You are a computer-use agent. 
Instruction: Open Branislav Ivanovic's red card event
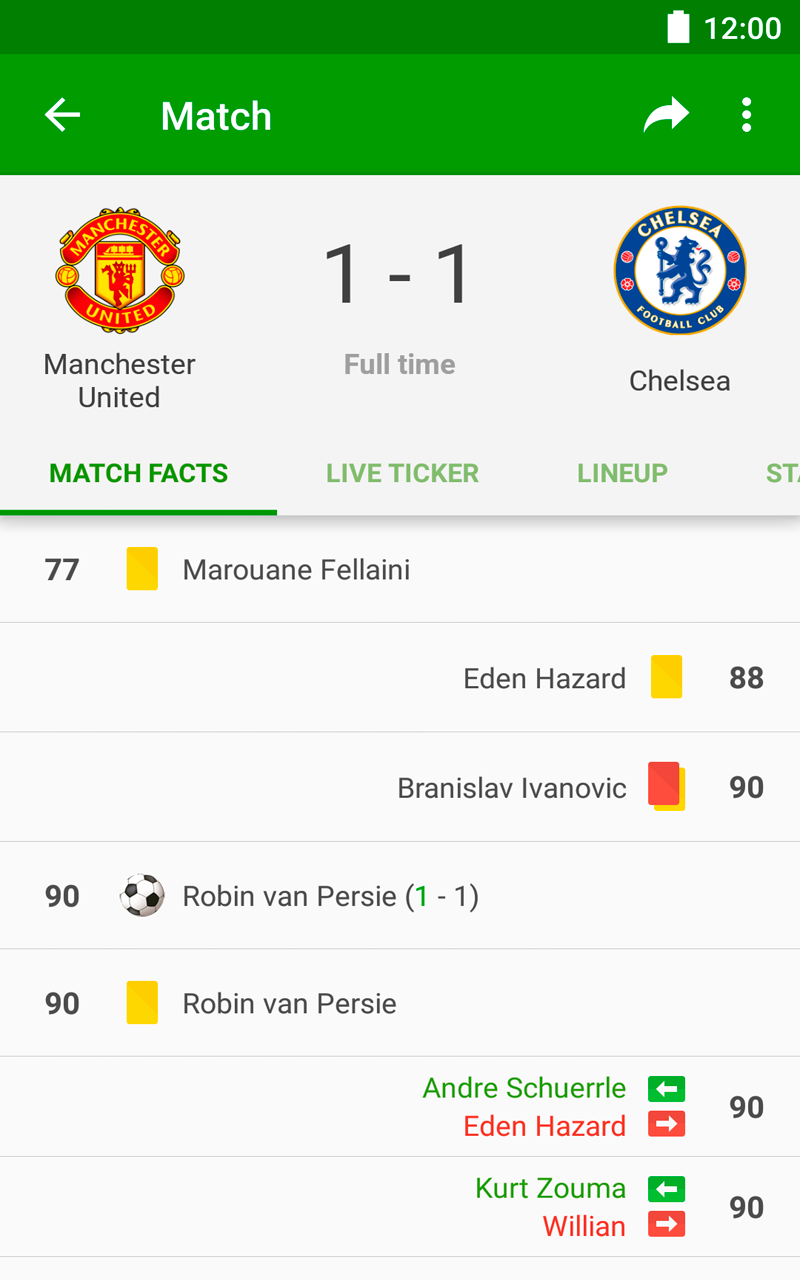(x=400, y=787)
